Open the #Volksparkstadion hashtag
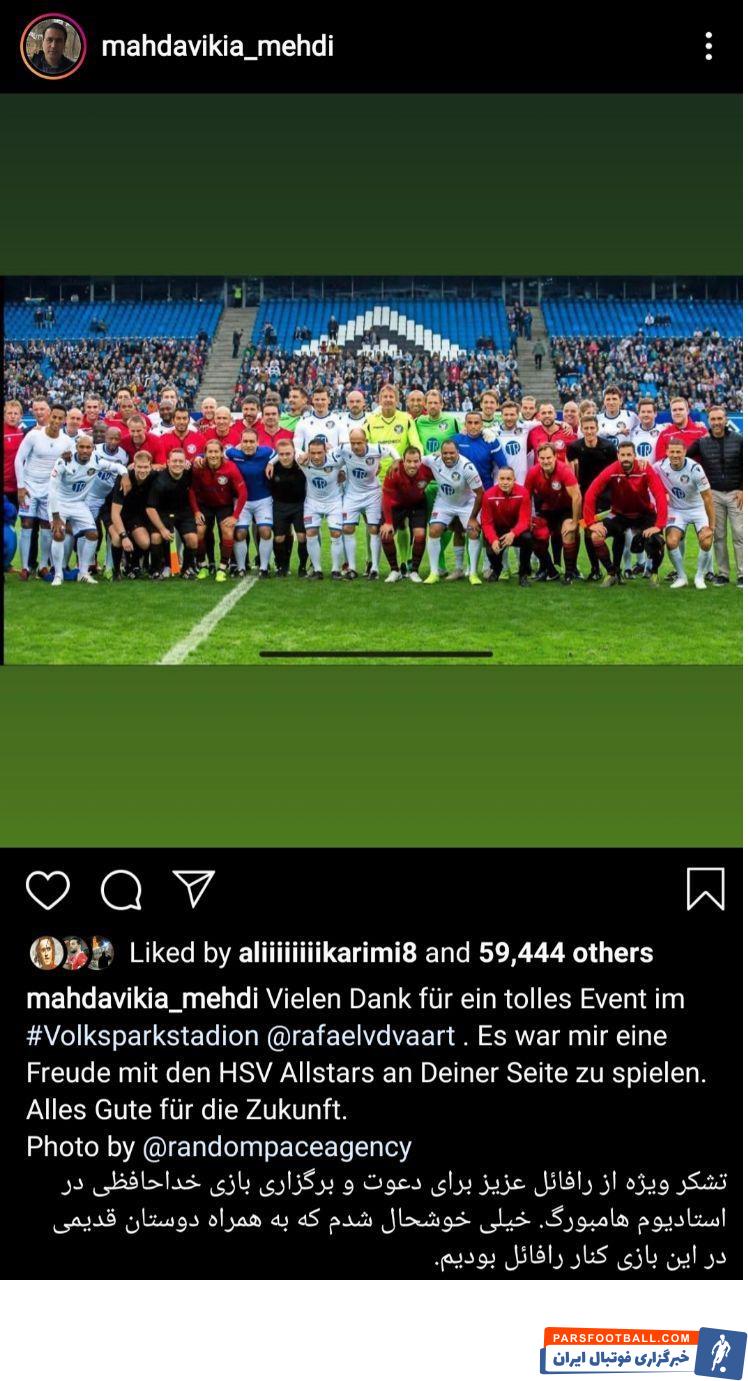Image resolution: width=748 pixels, height=1381 pixels. click(142, 1035)
